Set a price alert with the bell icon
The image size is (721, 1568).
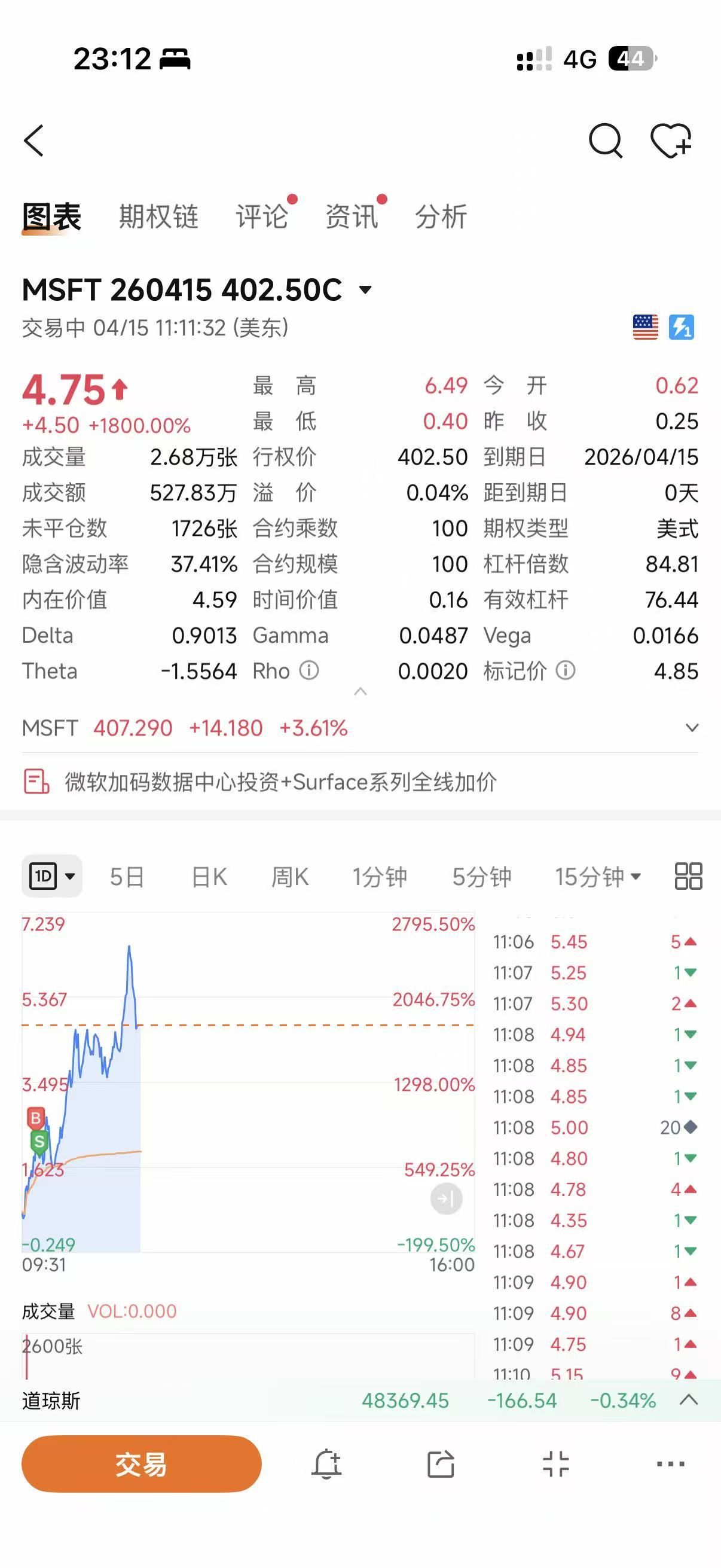coord(326,1464)
